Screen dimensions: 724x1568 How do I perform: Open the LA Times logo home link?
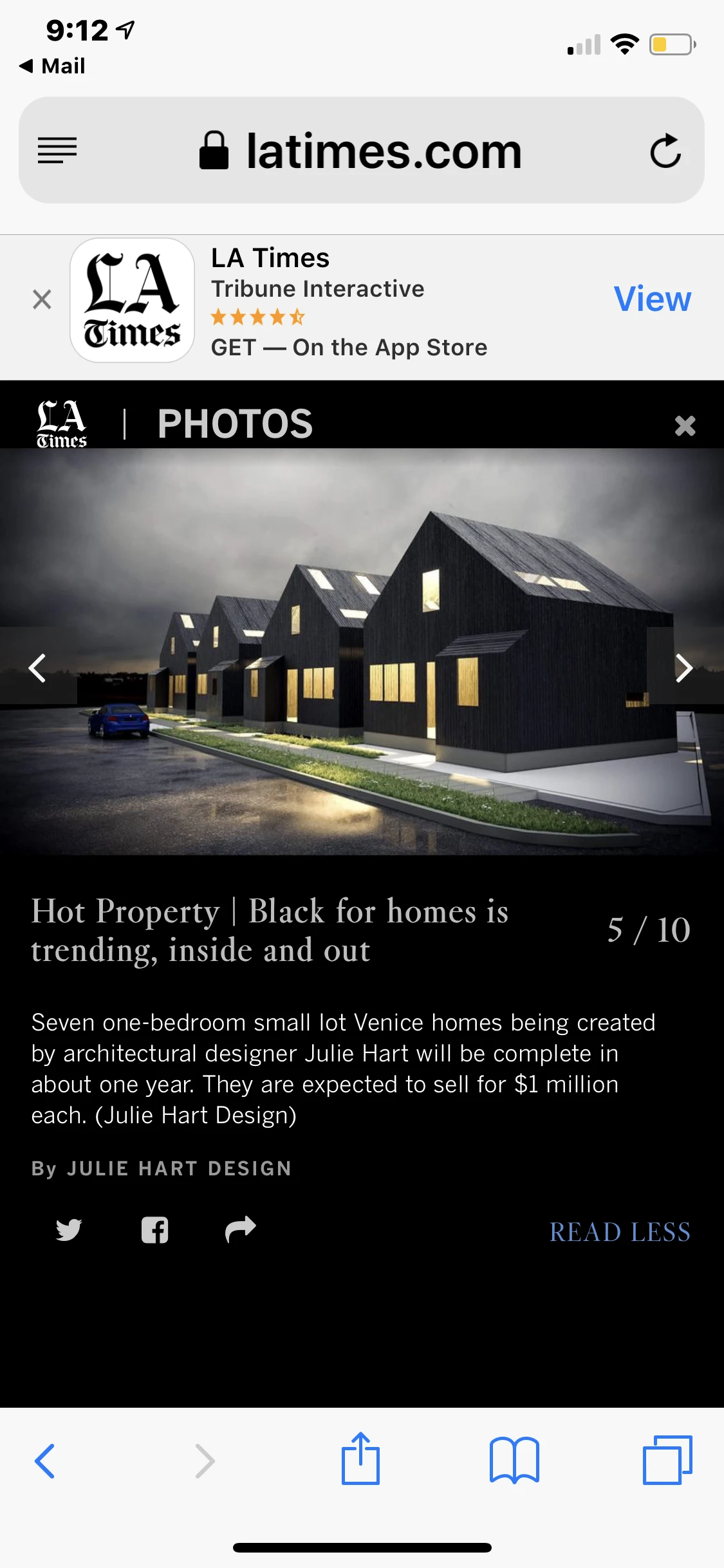[x=61, y=424]
